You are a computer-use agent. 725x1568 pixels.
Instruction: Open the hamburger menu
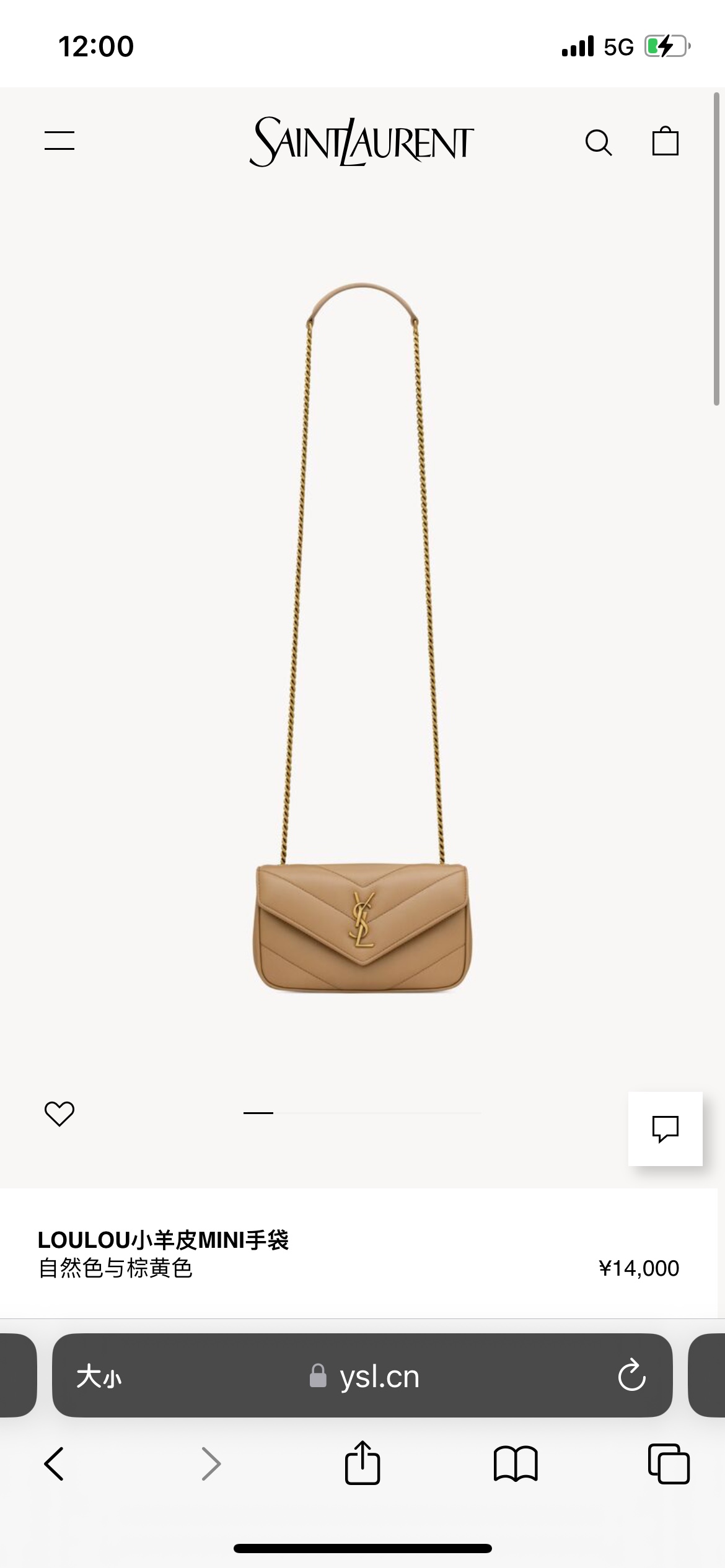click(x=59, y=141)
